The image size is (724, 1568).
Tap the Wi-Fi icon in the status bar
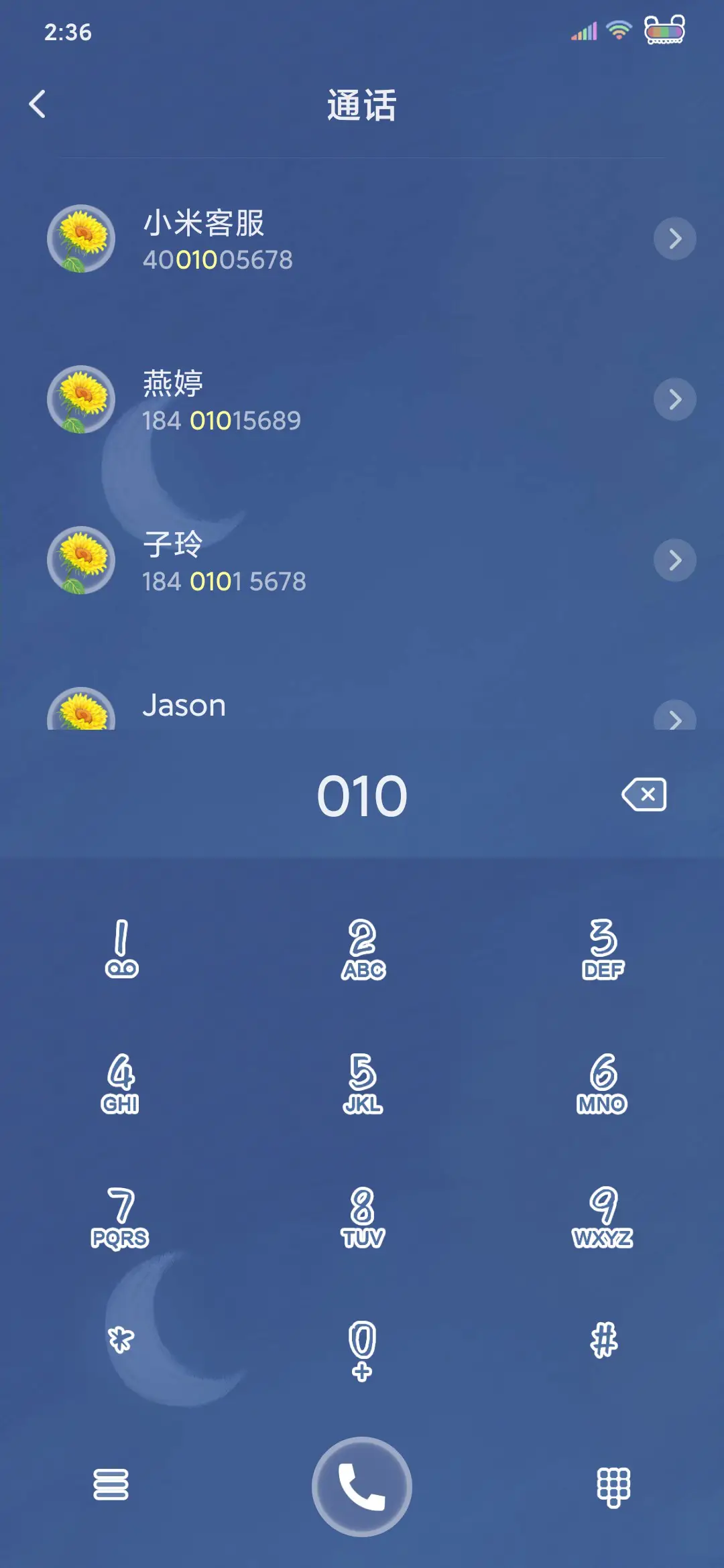click(x=618, y=29)
